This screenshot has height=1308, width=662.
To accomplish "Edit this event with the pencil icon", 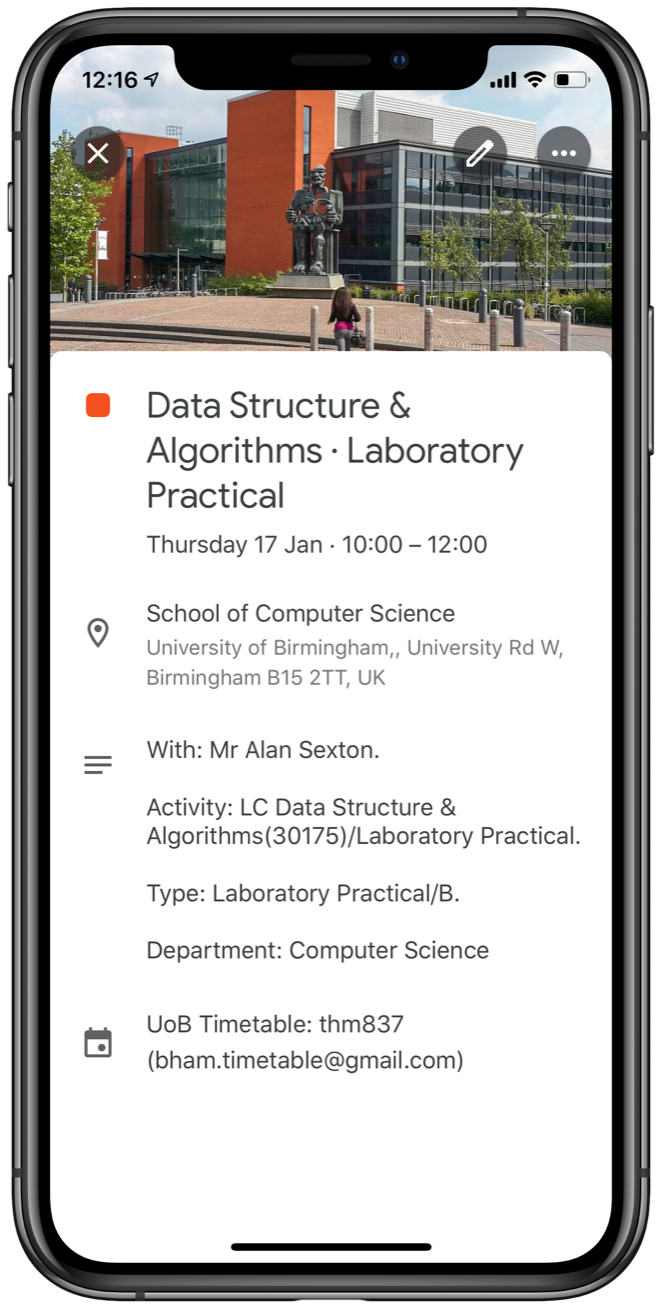I will tap(480, 153).
